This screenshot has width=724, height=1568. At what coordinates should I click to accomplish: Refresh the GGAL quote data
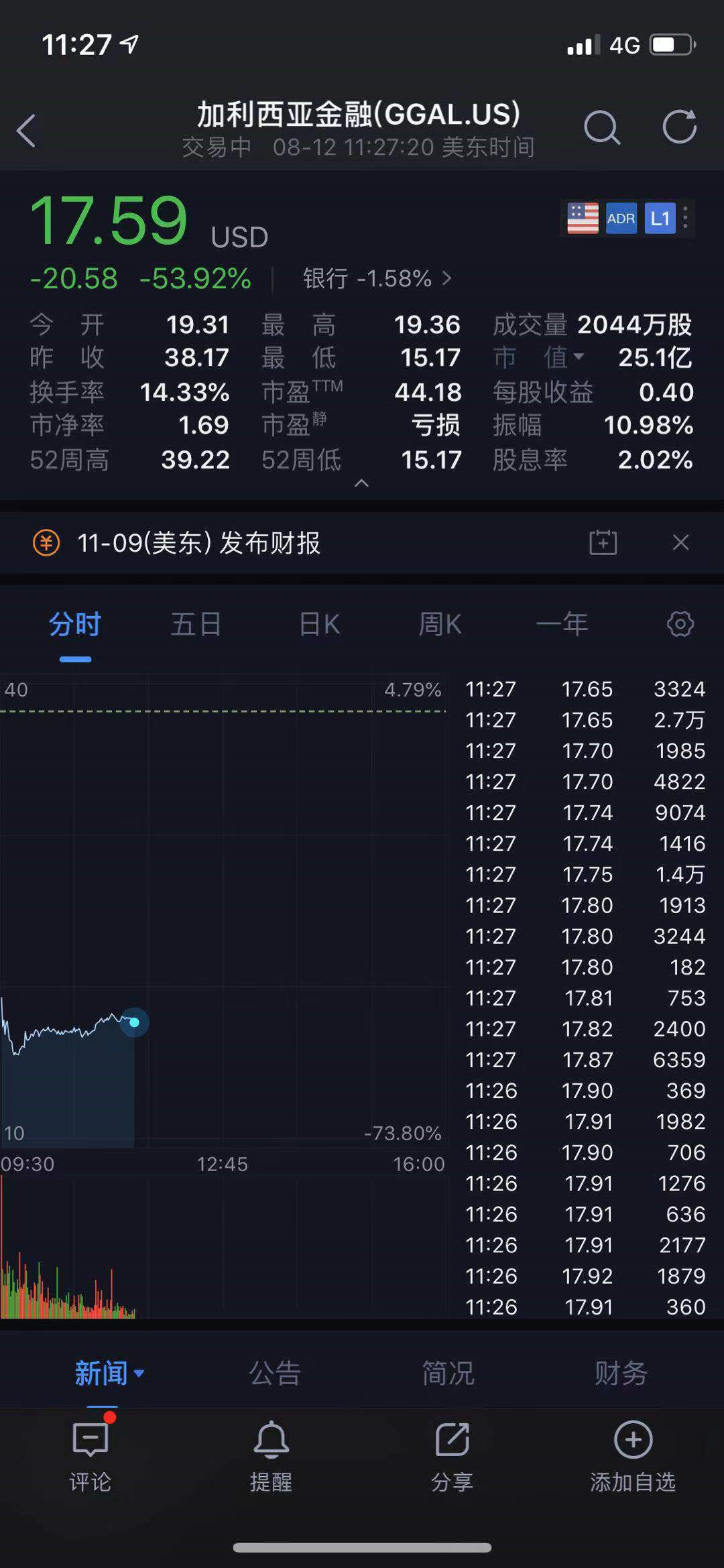(x=680, y=127)
